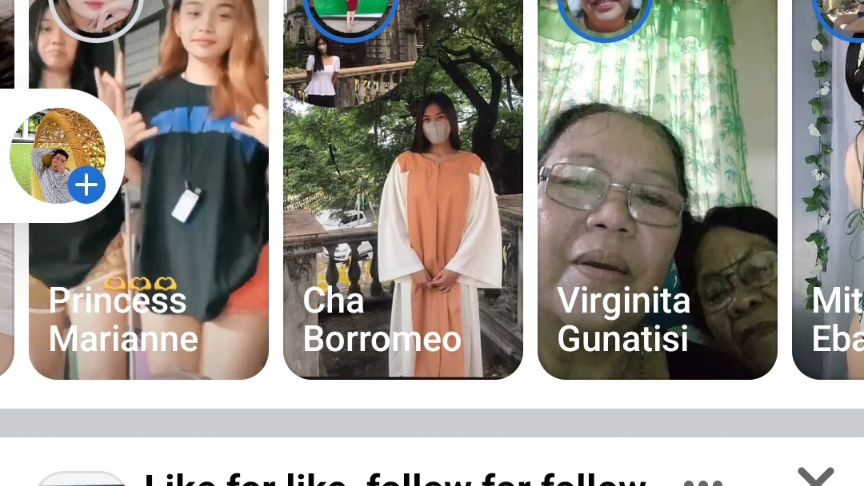Create a story with the plus icon
864x486 pixels.
(x=87, y=184)
